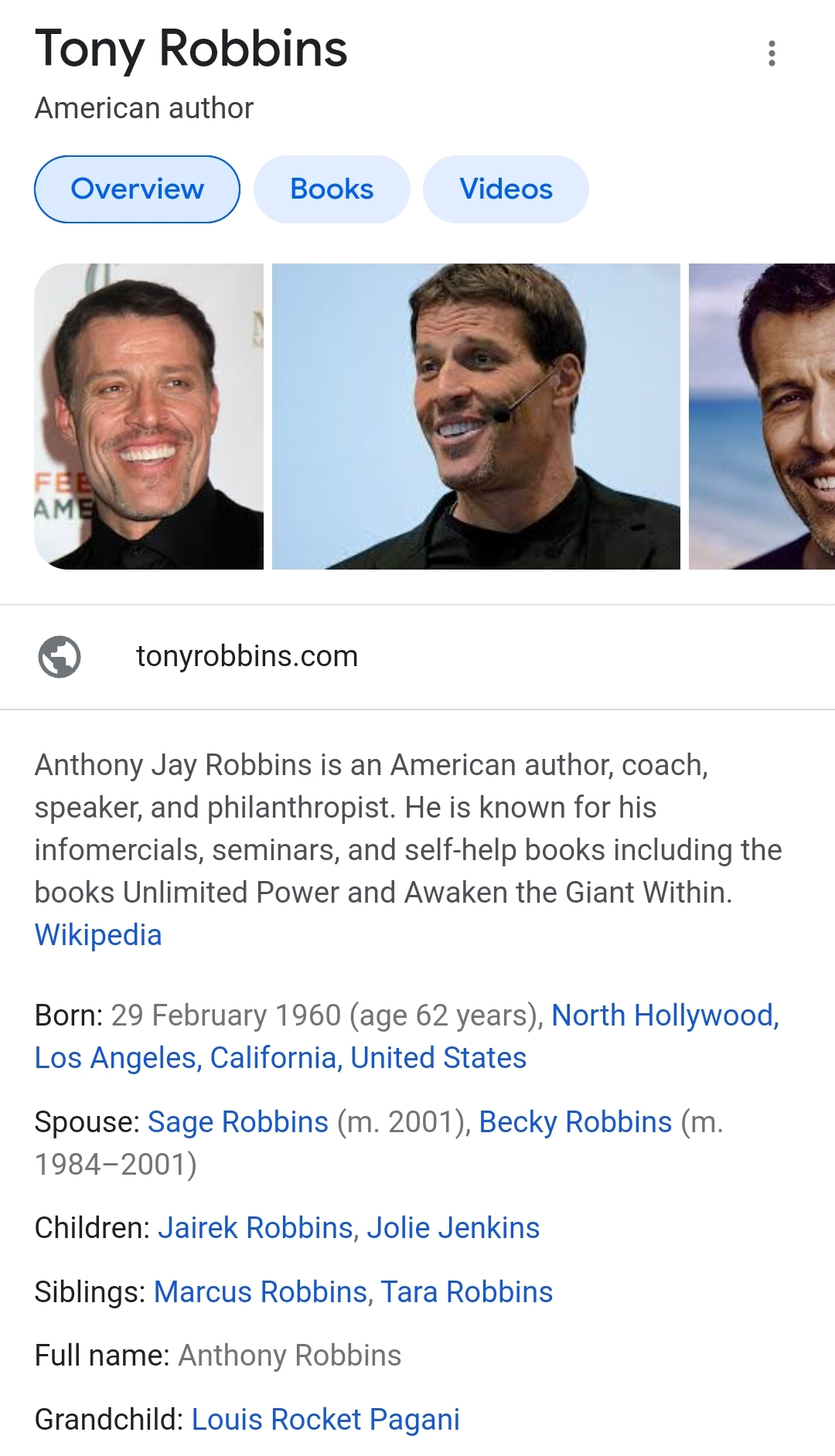Open the first photo with the red-carpet backdrop
Viewport: 835px width, 1456px height.
coord(149,417)
